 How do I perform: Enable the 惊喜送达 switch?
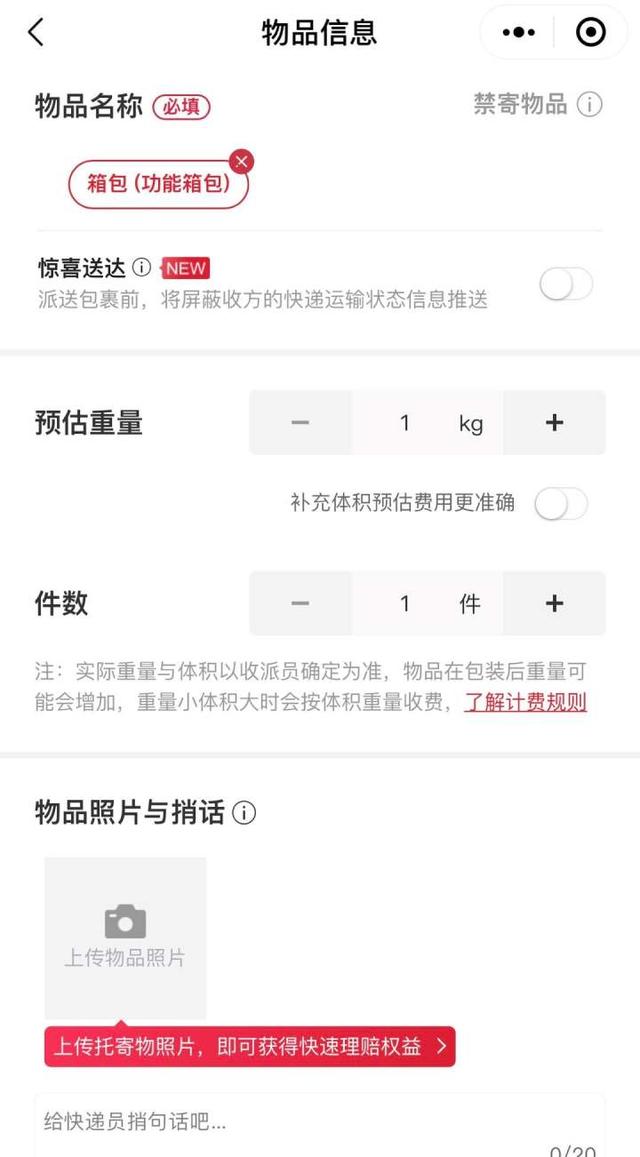tap(566, 284)
